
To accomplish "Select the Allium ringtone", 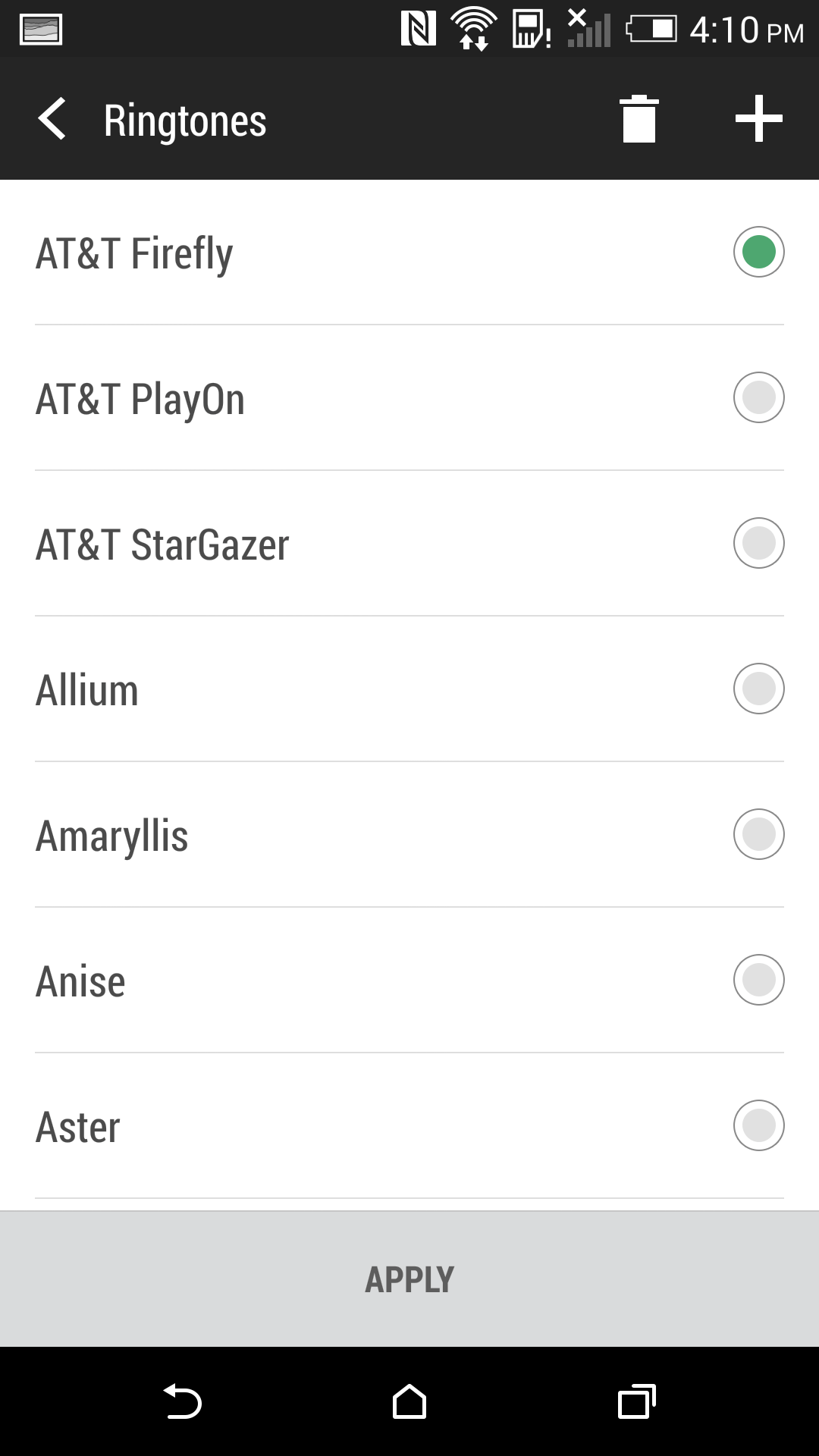I will pyautogui.click(x=409, y=689).
